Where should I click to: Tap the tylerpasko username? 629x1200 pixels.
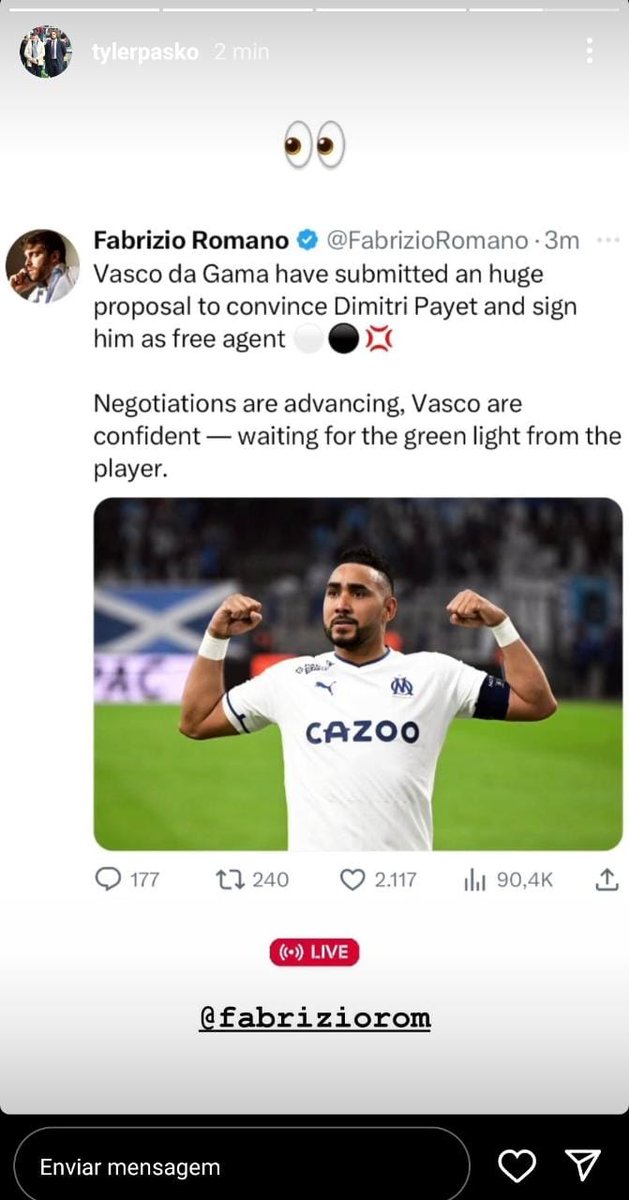coord(146,52)
